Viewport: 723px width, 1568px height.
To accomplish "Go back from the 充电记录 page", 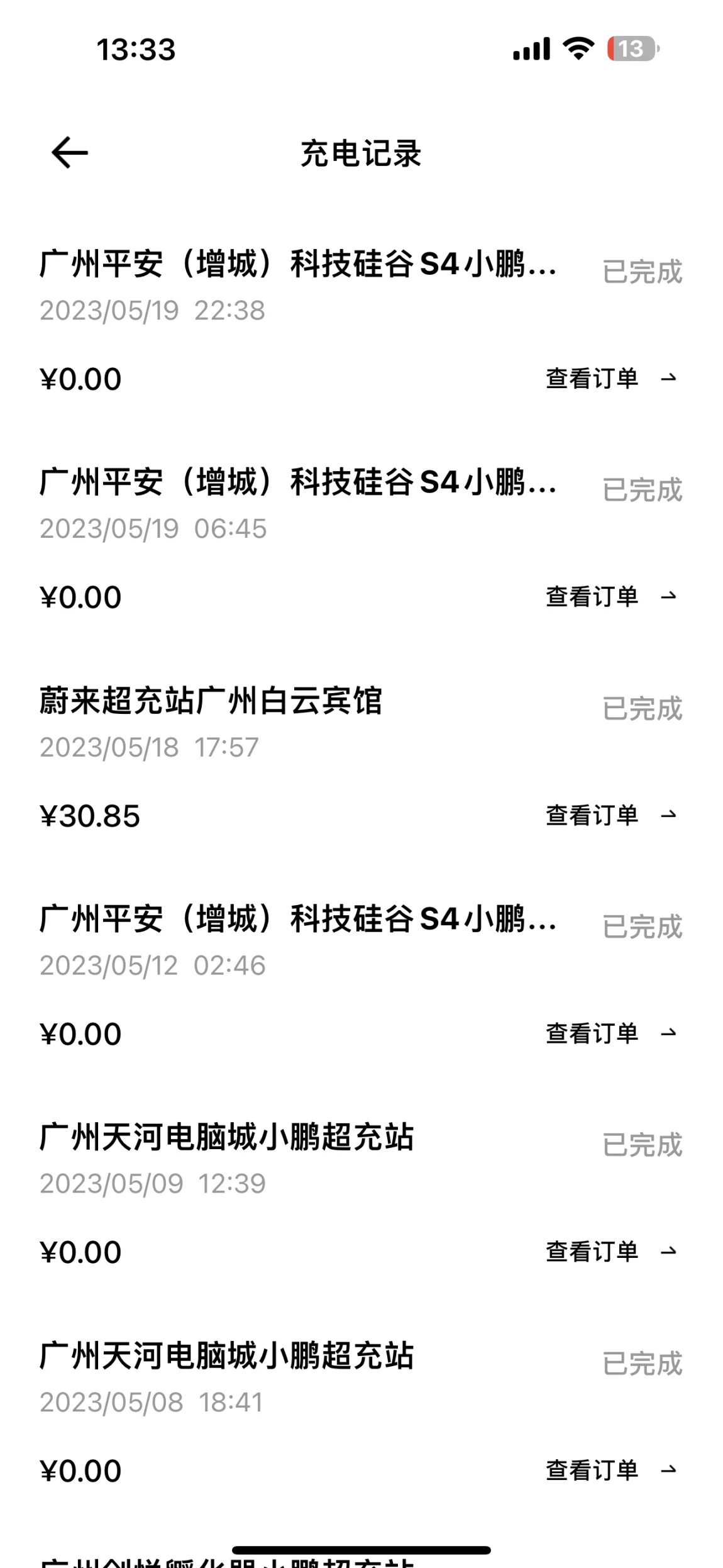I will tap(69, 153).
